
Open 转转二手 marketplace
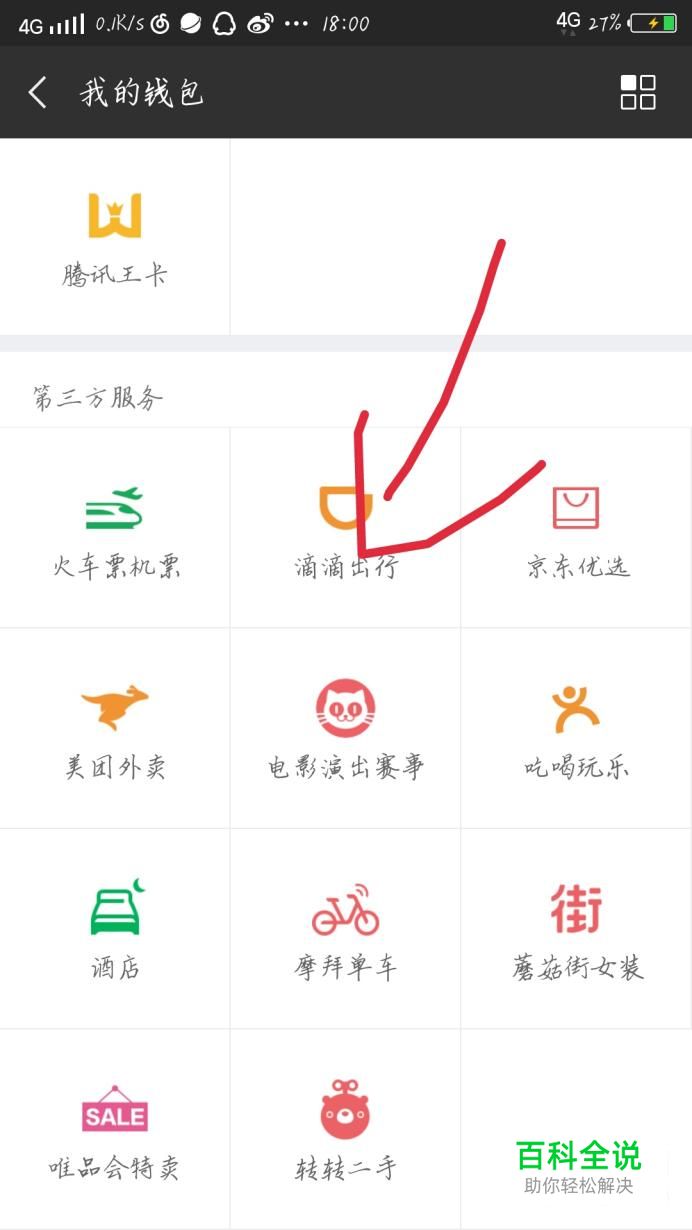[x=346, y=1129]
